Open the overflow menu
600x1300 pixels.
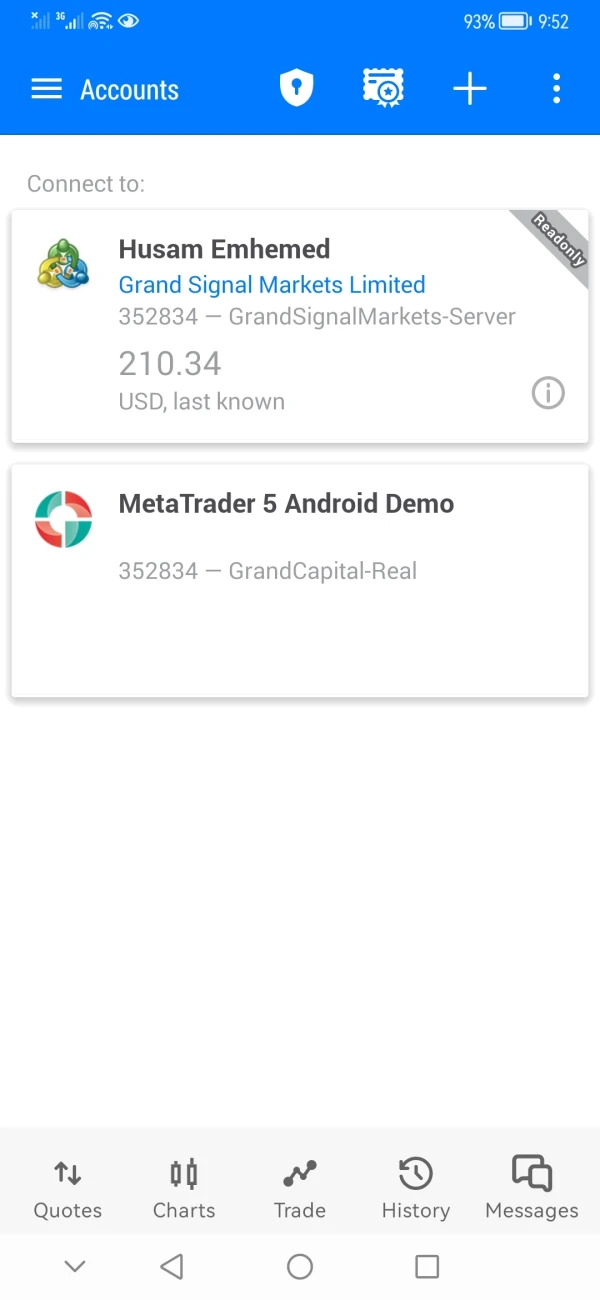[557, 89]
